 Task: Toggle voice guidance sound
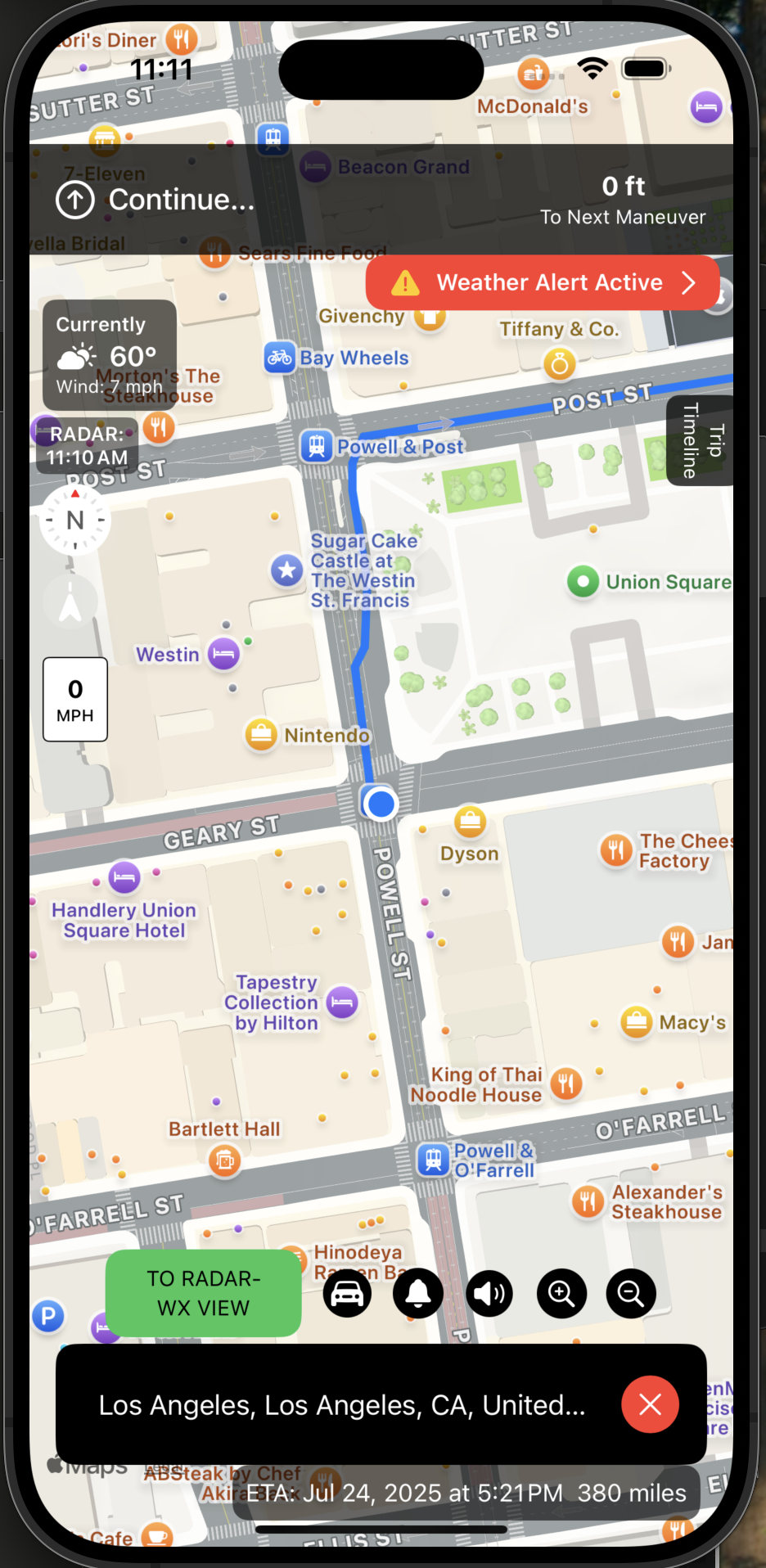[x=489, y=1294]
